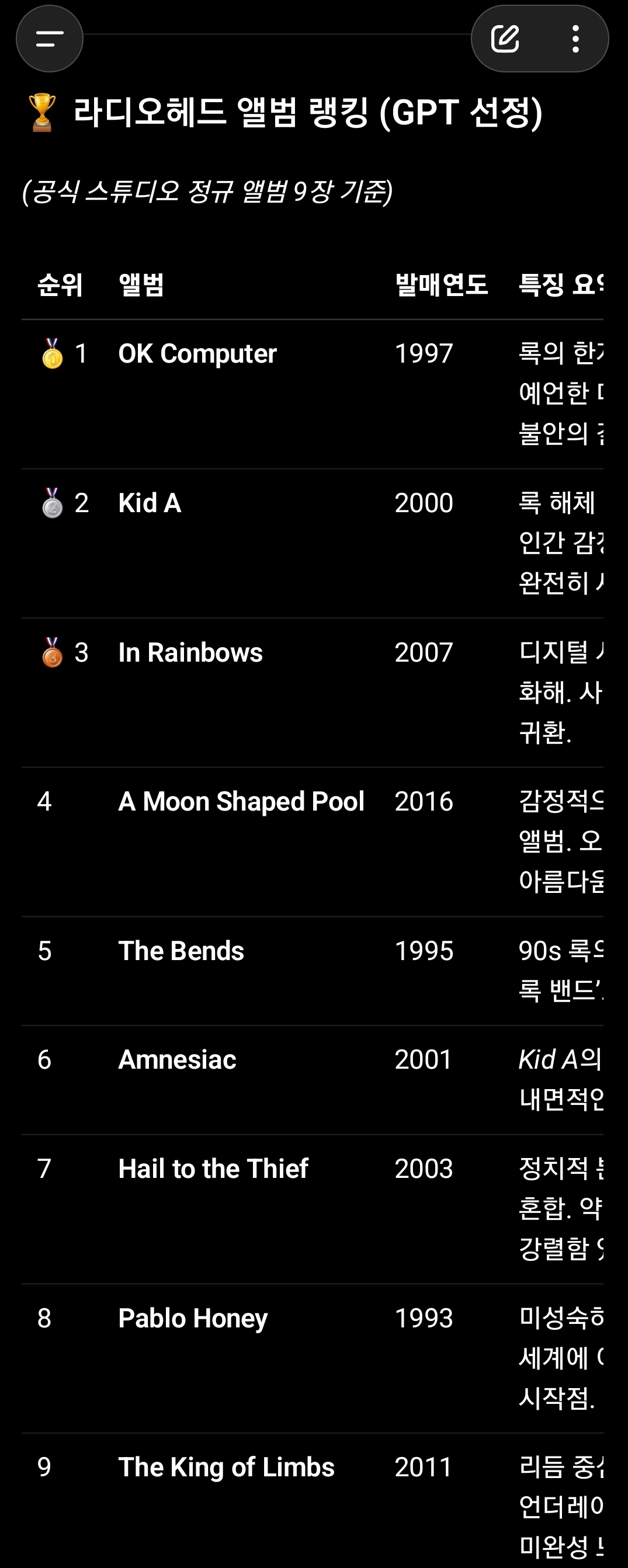
Task: Open the three-dot overflow menu
Action: click(x=575, y=39)
